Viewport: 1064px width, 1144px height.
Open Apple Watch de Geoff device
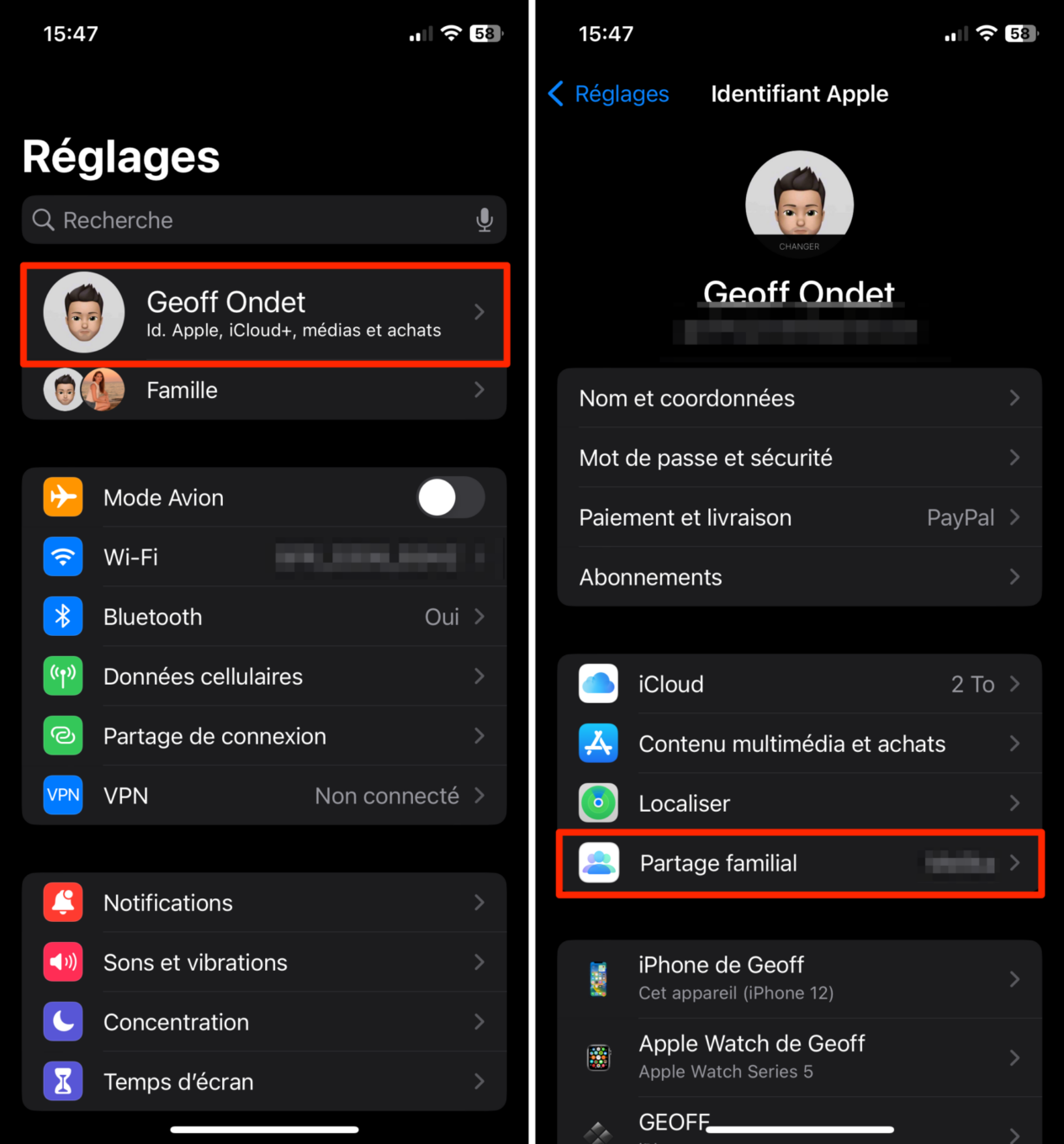[x=799, y=1057]
